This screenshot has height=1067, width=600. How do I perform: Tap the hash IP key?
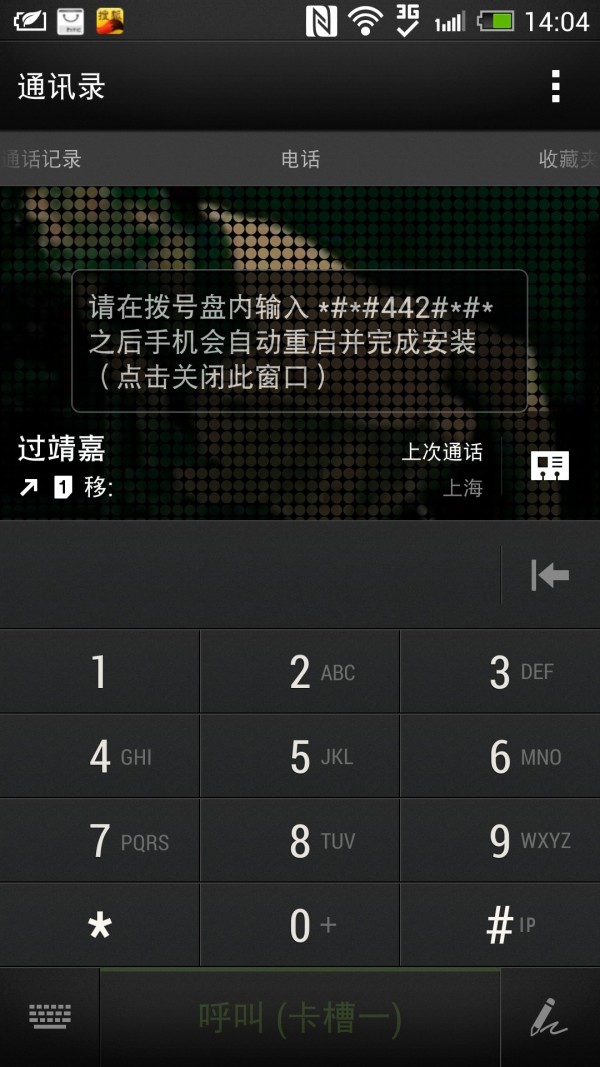(500, 926)
